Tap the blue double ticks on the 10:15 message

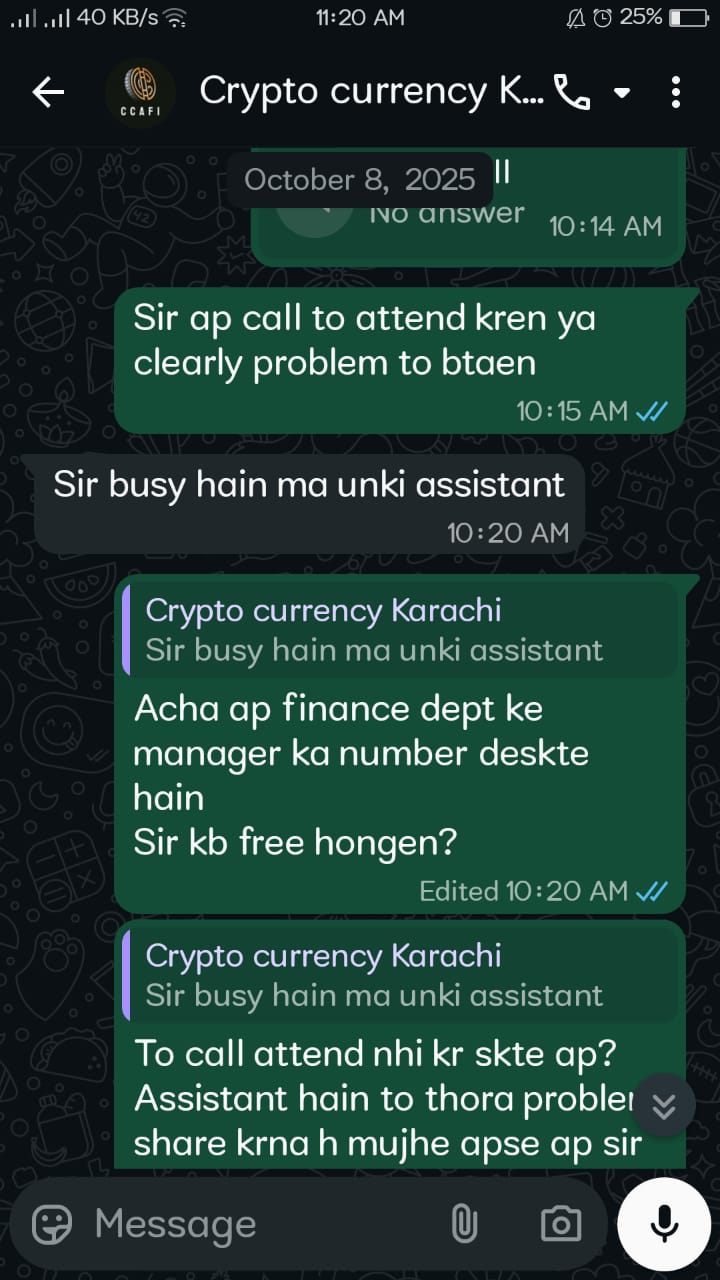[651, 410]
